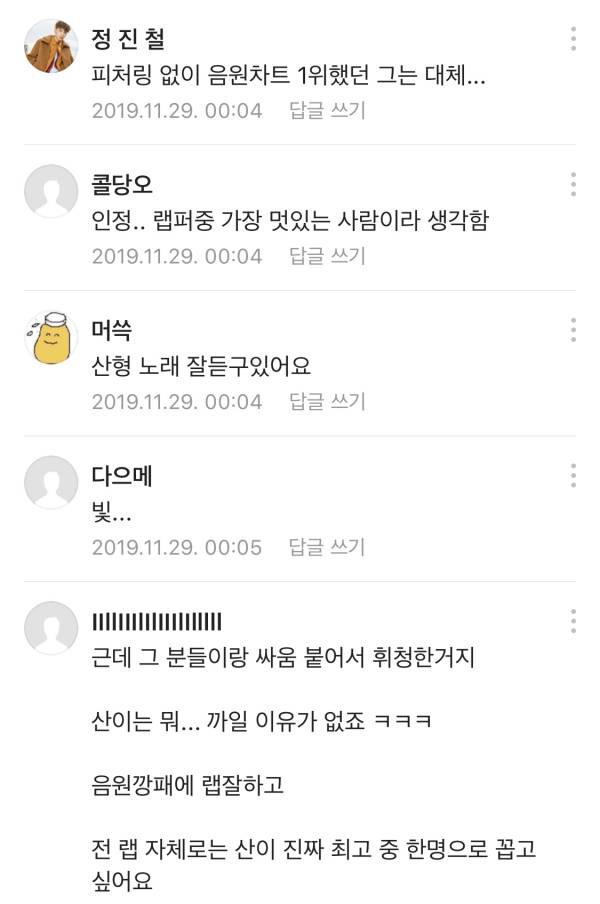Open 머쓱's profile avatar
This screenshot has width=600, height=904.
pos(51,337)
